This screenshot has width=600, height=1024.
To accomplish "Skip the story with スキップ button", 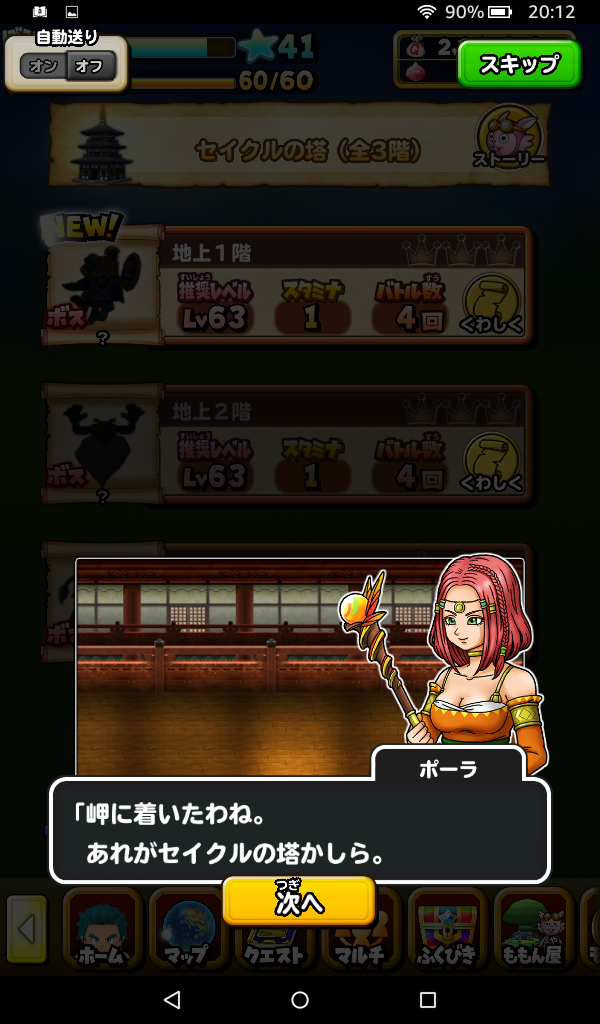I will (519, 65).
